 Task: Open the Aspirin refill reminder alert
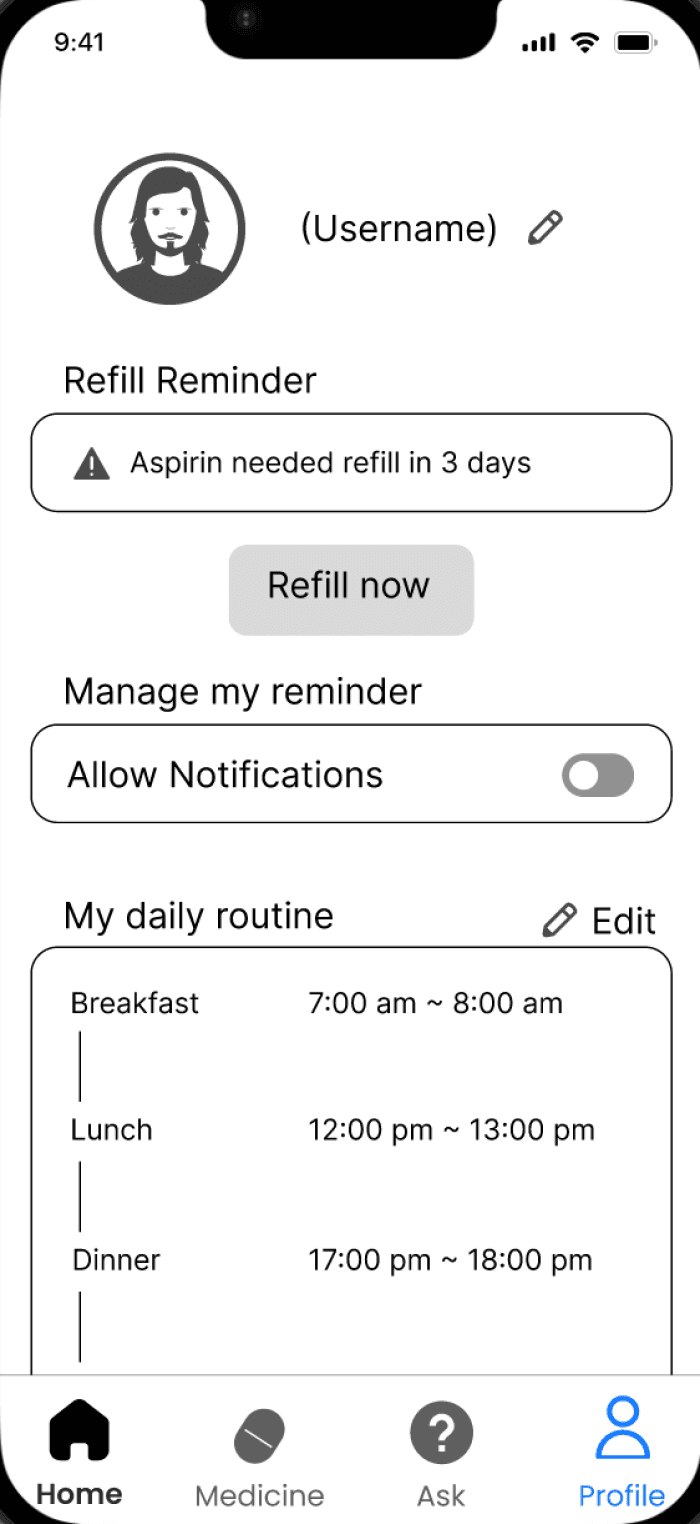point(351,463)
